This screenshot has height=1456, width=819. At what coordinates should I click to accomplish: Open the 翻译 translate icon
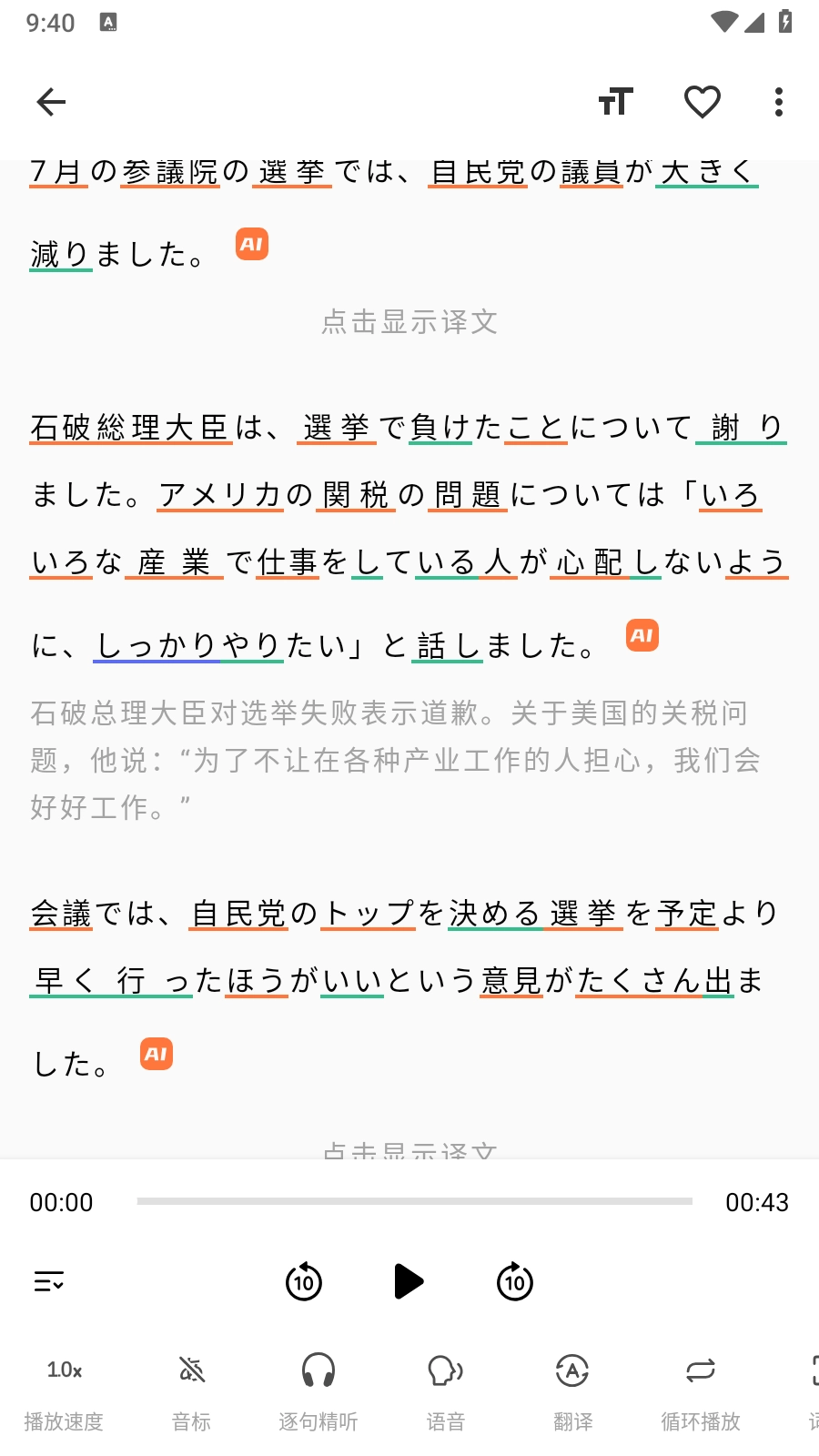click(x=571, y=1370)
